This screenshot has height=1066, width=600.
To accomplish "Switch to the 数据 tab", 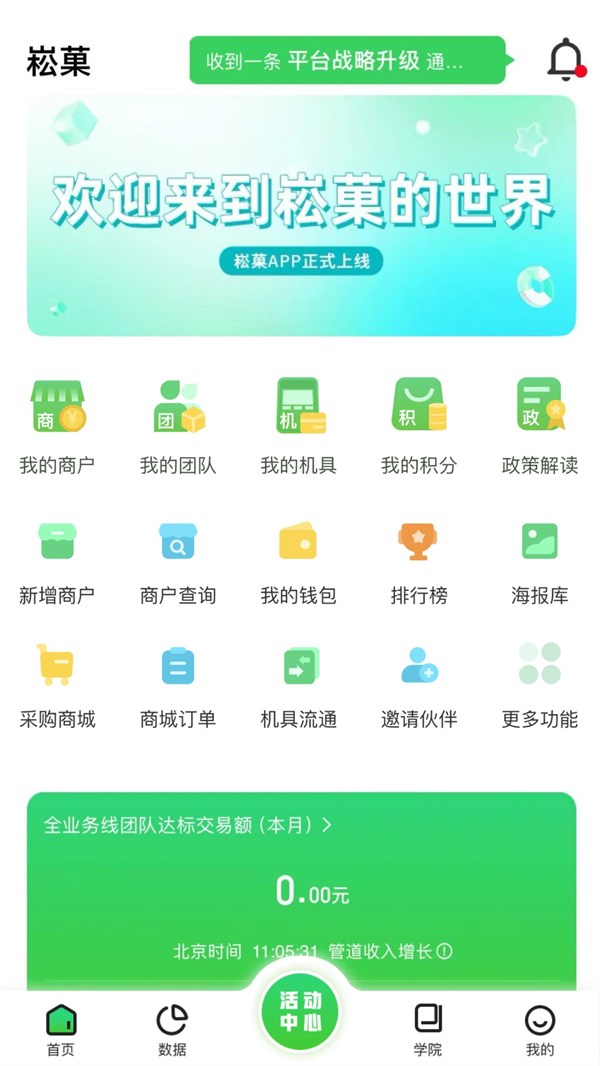I will (172, 1030).
